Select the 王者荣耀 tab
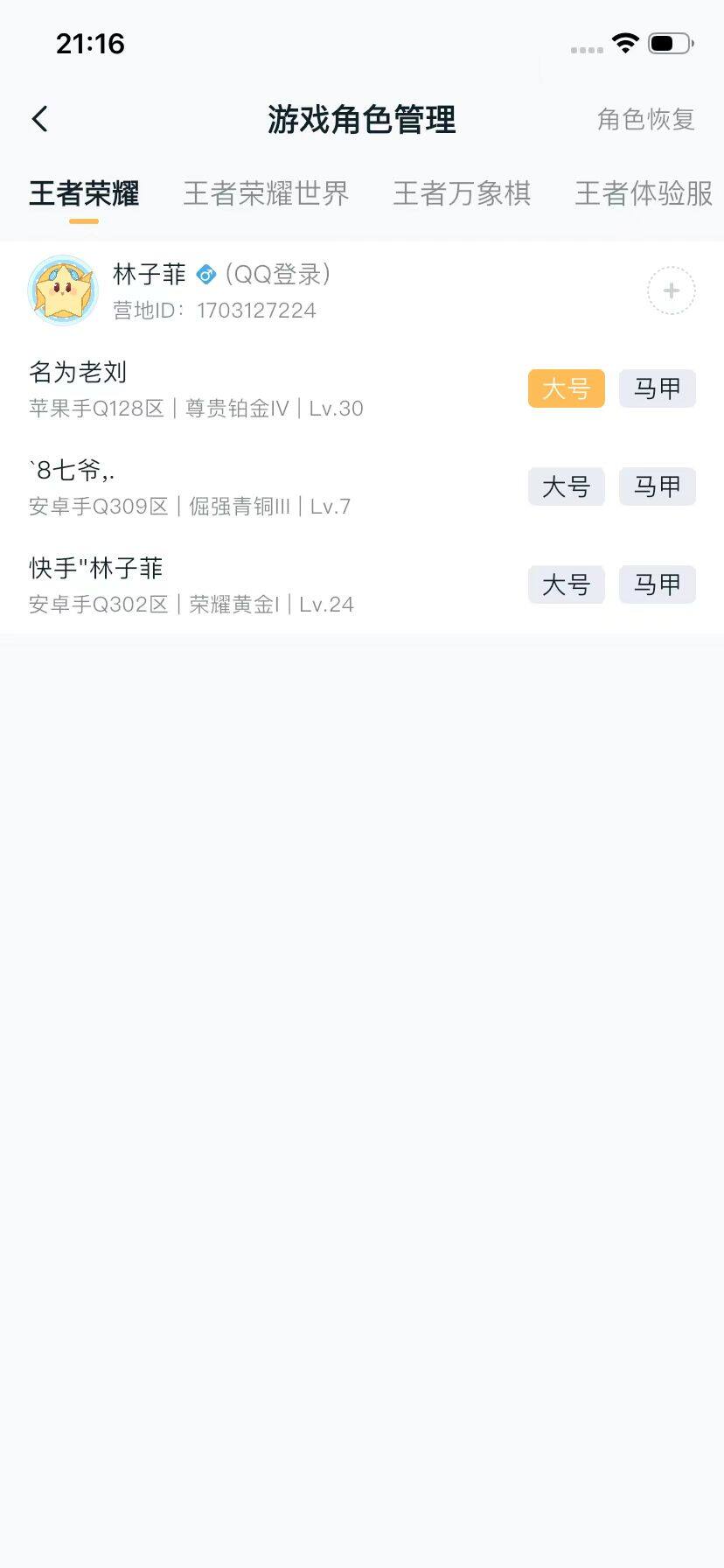The height and width of the screenshot is (1568, 724). 82,194
